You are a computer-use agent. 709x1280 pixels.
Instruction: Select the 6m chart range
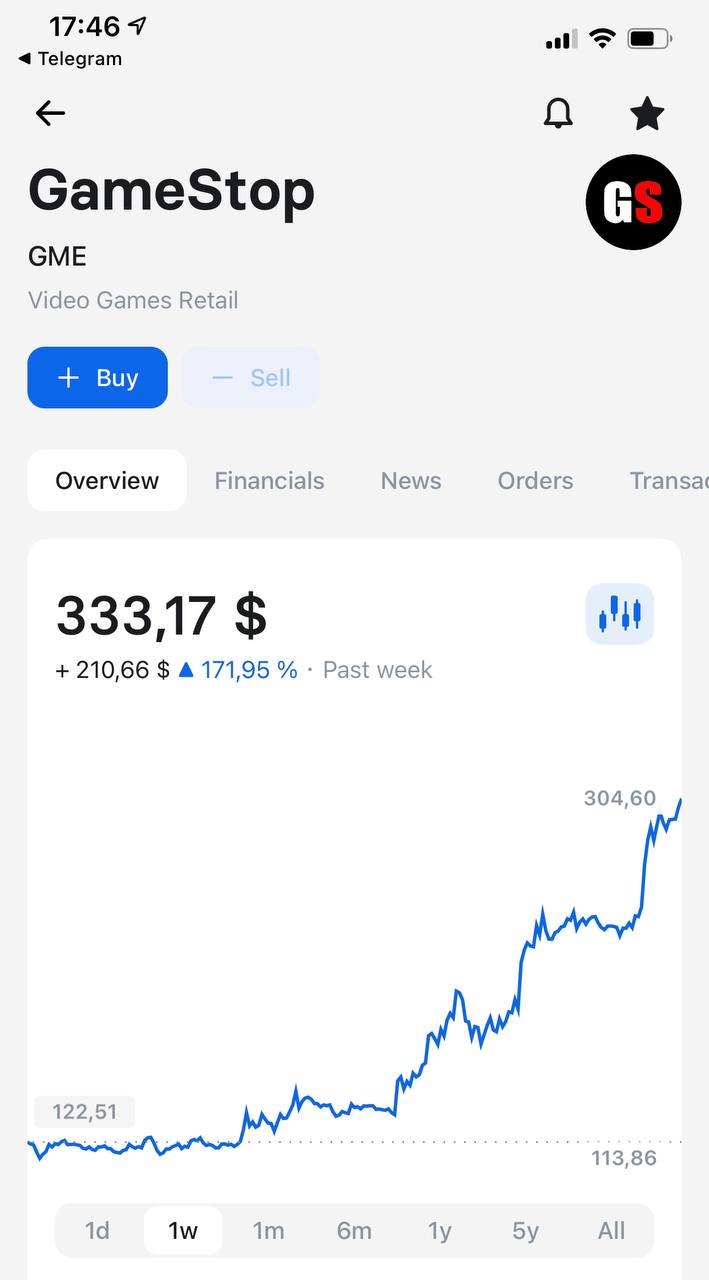point(354,1230)
